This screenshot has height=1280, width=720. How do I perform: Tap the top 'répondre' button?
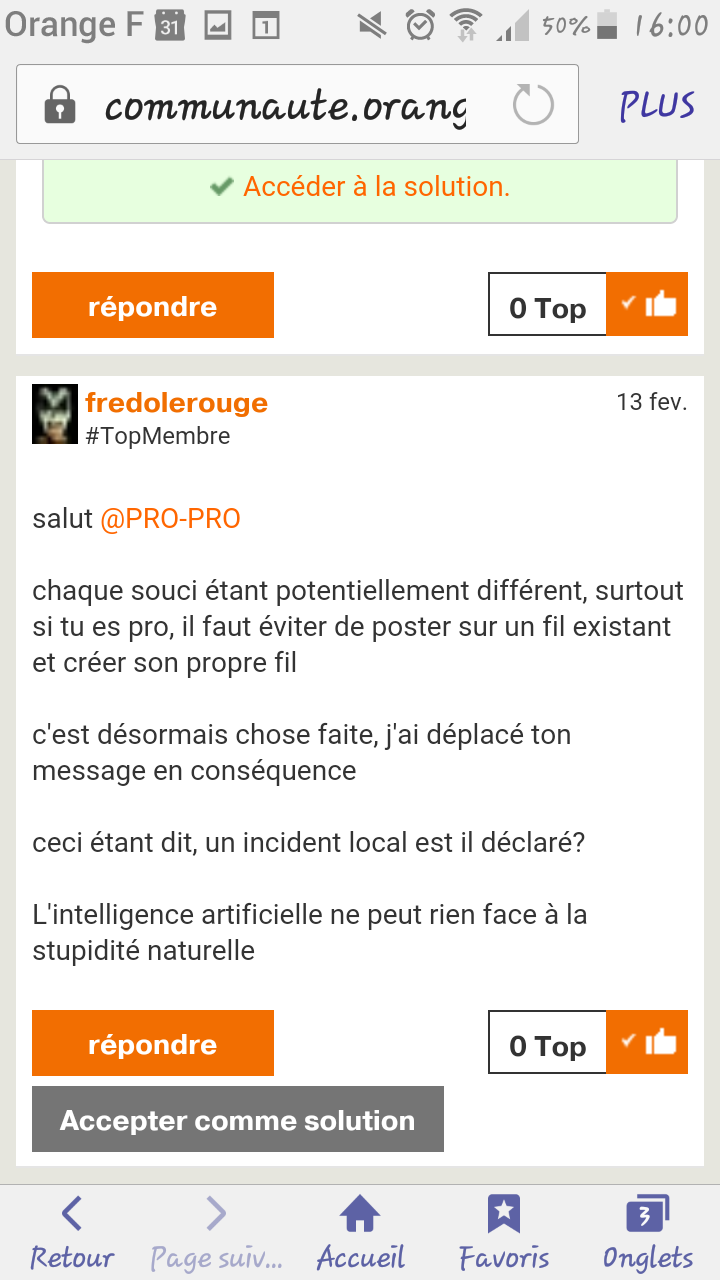coord(153,305)
